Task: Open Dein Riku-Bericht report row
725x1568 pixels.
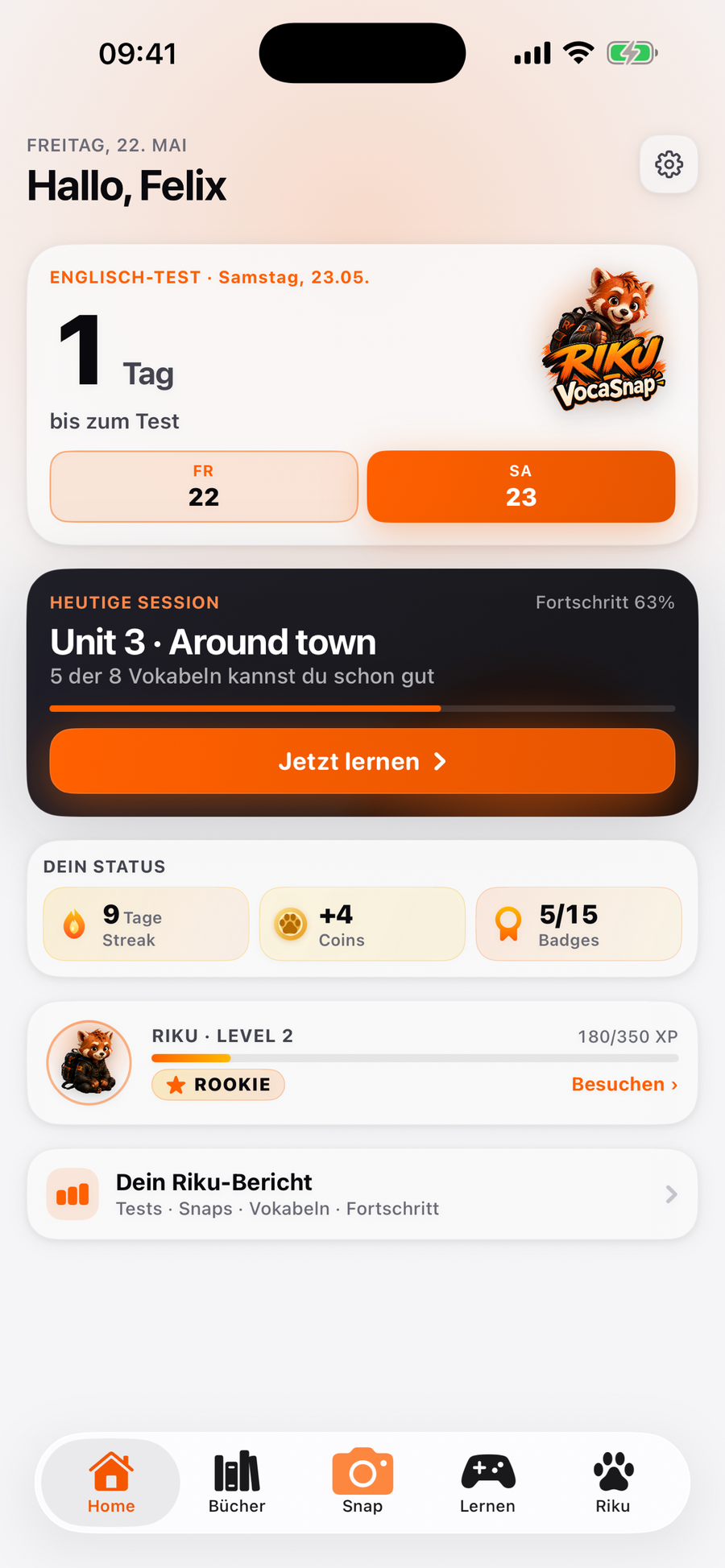Action: [362, 1194]
